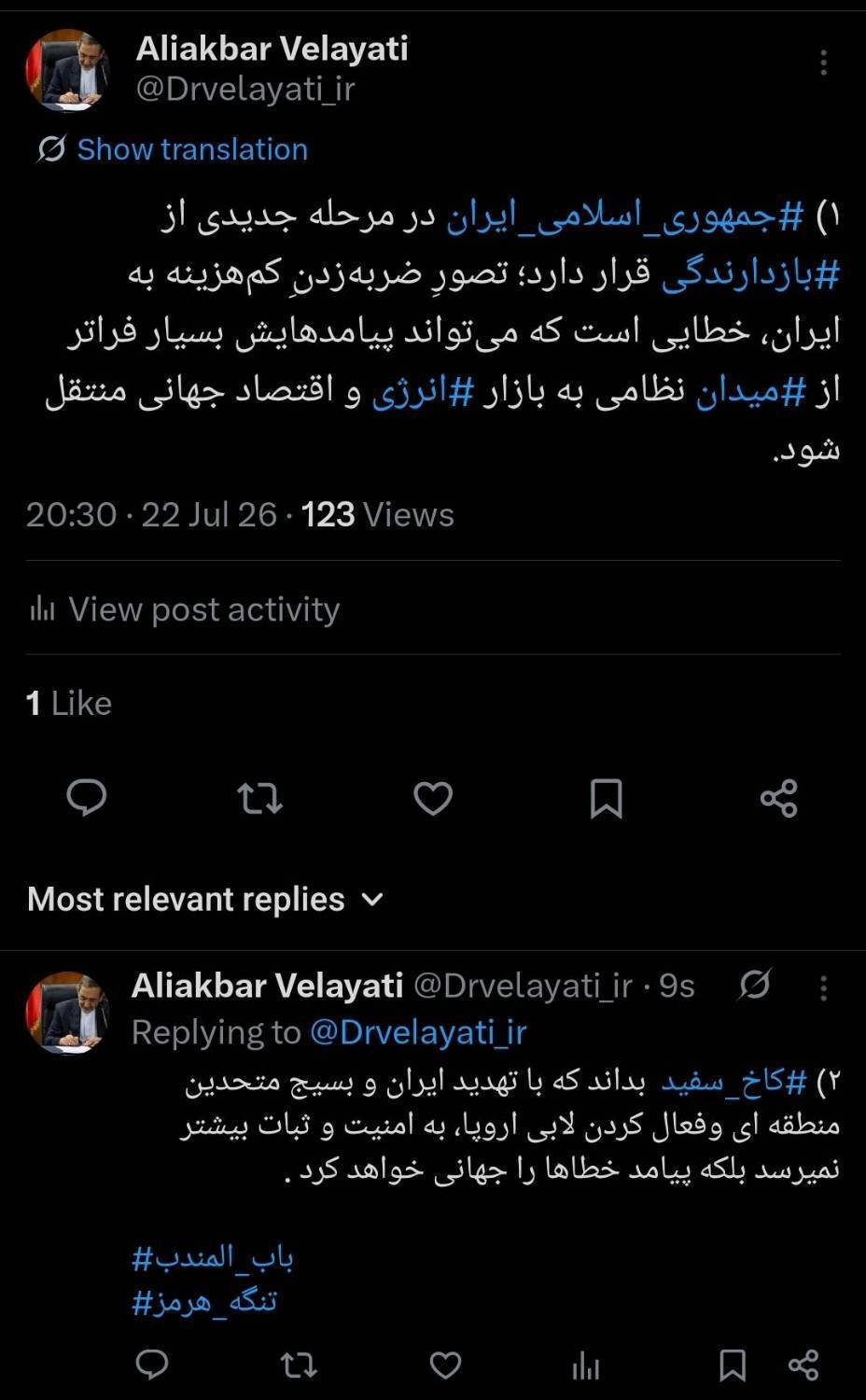This screenshot has height=1400, width=866.
Task: Bookmark the main post
Action: click(x=607, y=799)
